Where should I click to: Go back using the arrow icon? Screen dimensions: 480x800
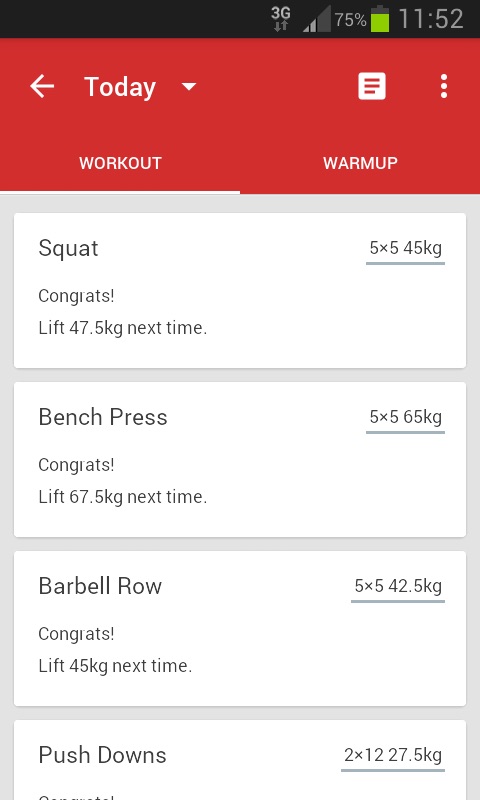pyautogui.click(x=42, y=86)
